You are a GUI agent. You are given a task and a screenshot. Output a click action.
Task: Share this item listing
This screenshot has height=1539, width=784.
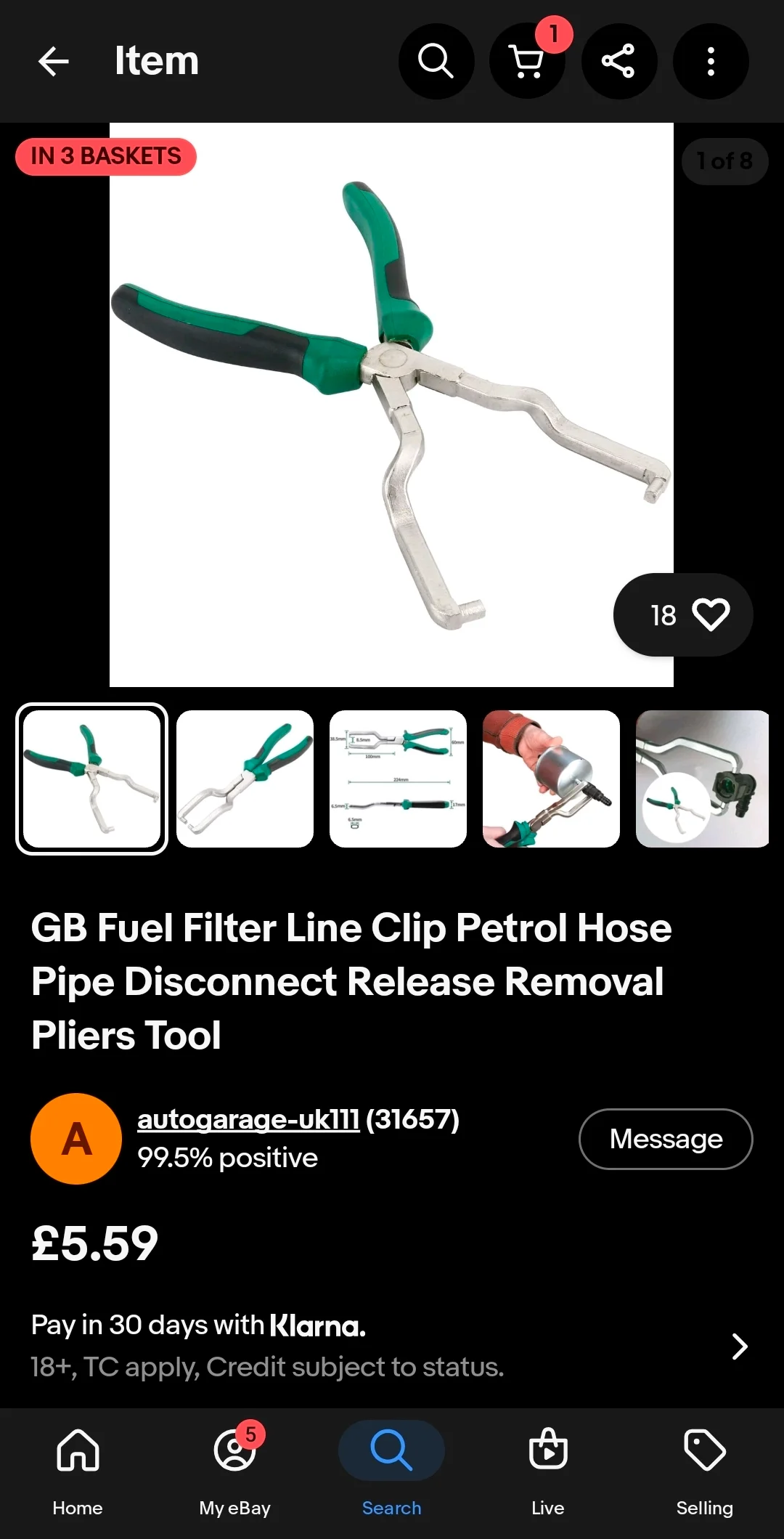click(x=619, y=61)
